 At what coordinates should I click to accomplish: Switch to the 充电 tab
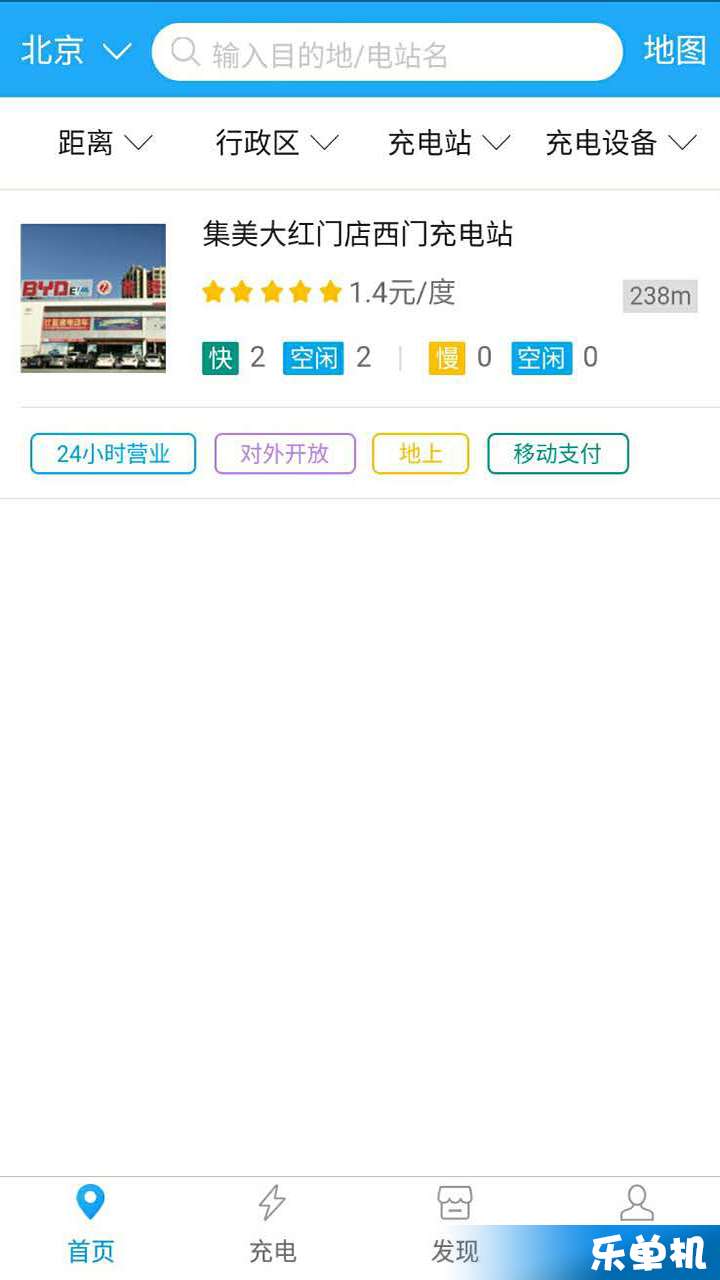(272, 1224)
